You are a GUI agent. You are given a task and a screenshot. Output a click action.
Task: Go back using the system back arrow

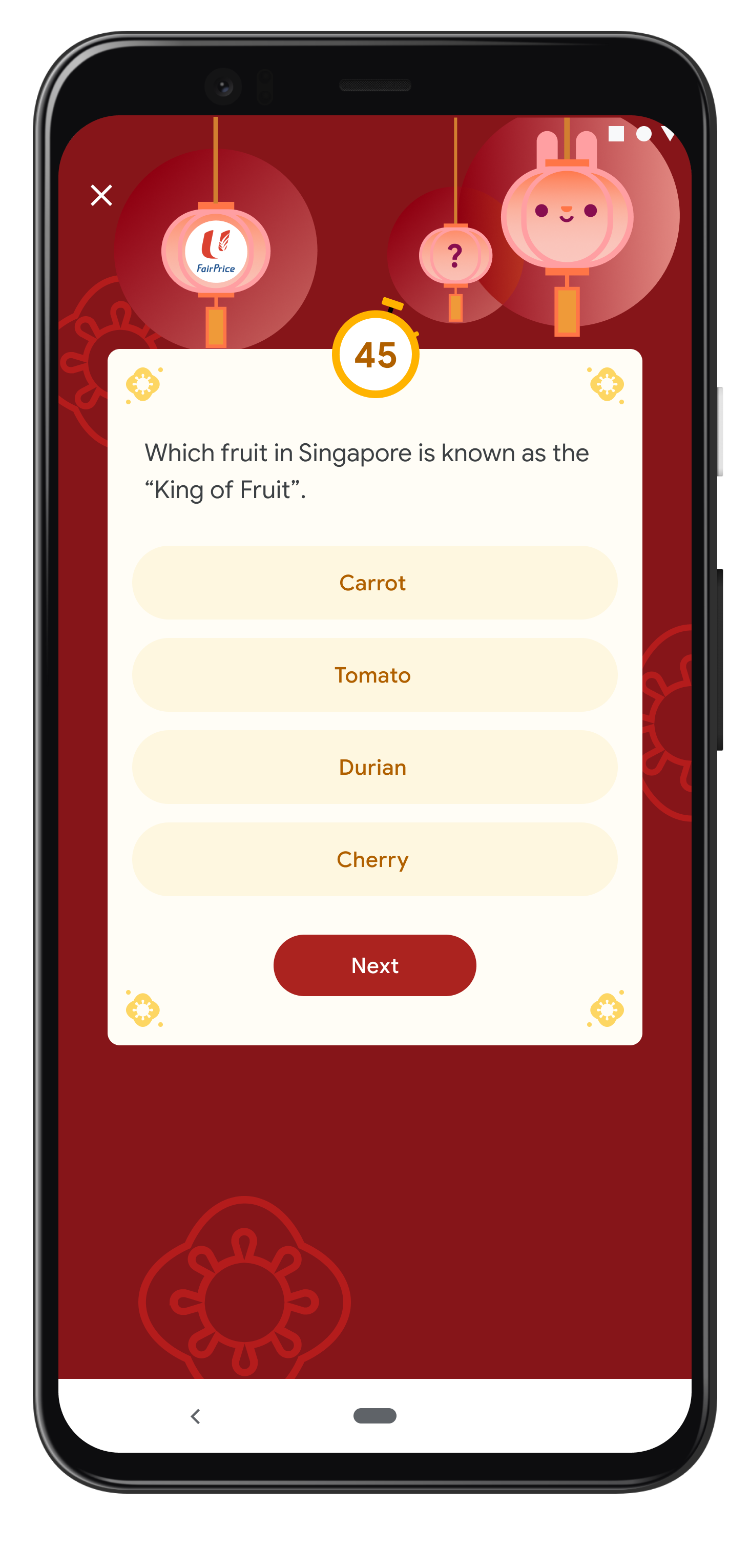pyautogui.click(x=195, y=1416)
